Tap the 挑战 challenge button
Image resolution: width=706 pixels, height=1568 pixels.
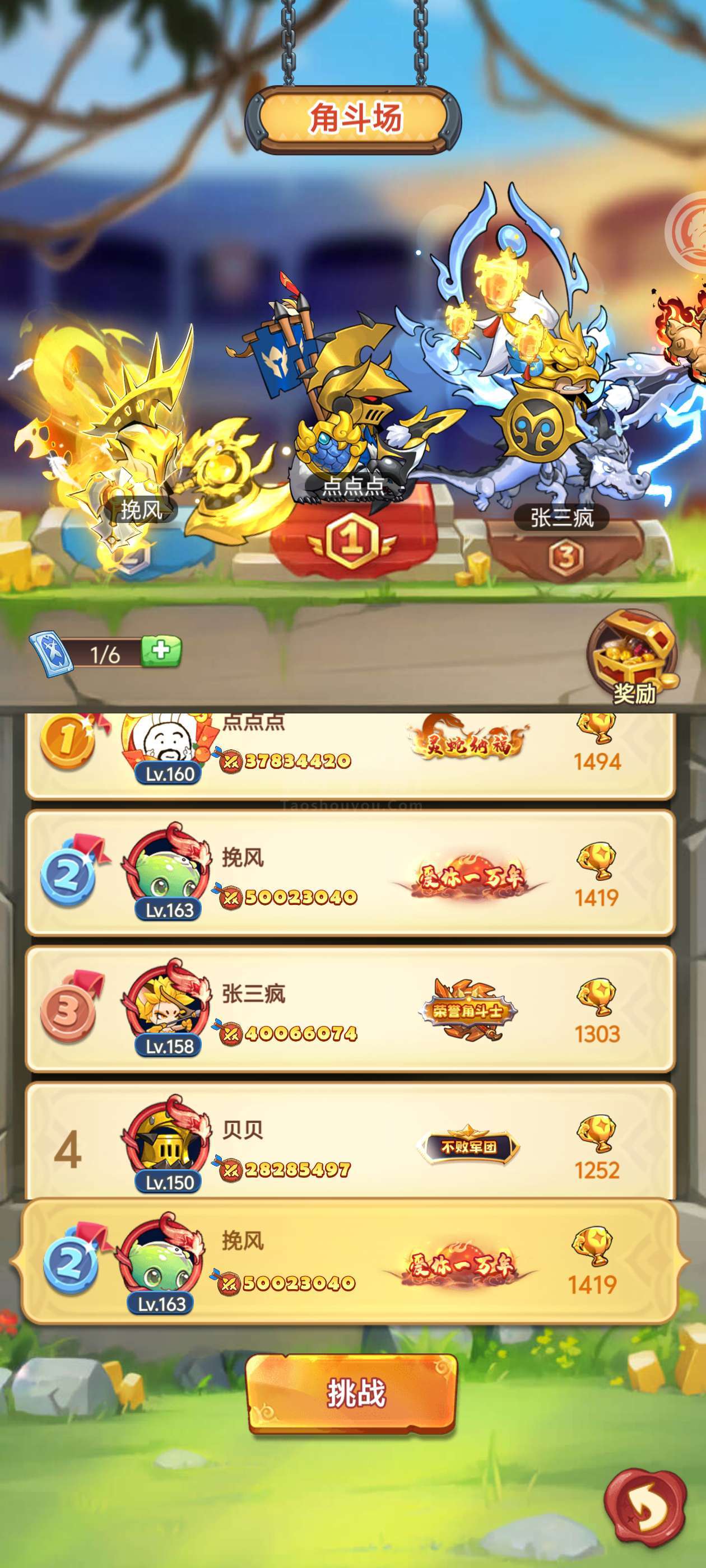point(352,1393)
